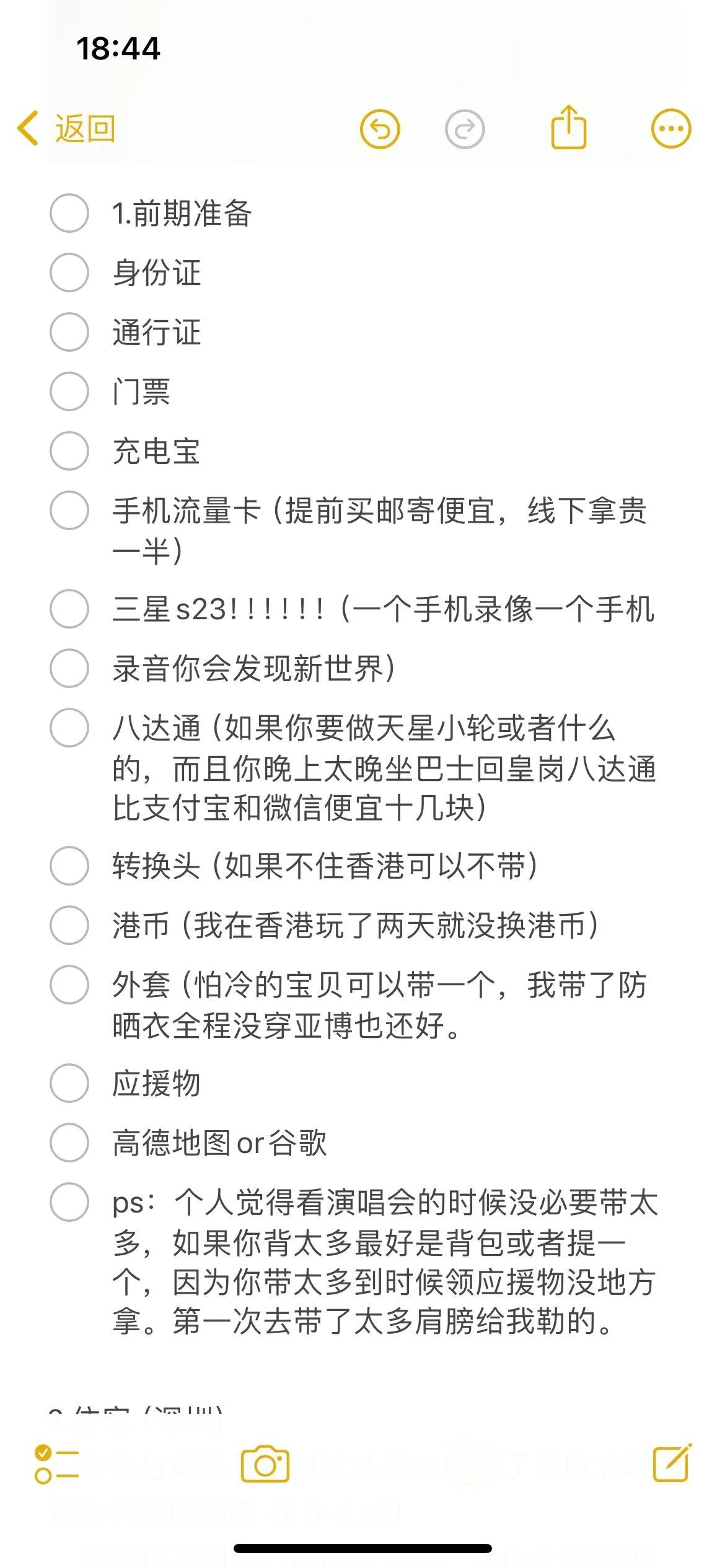This screenshot has width=725, height=1568.
Task: Compose a new note
Action: (x=672, y=1463)
